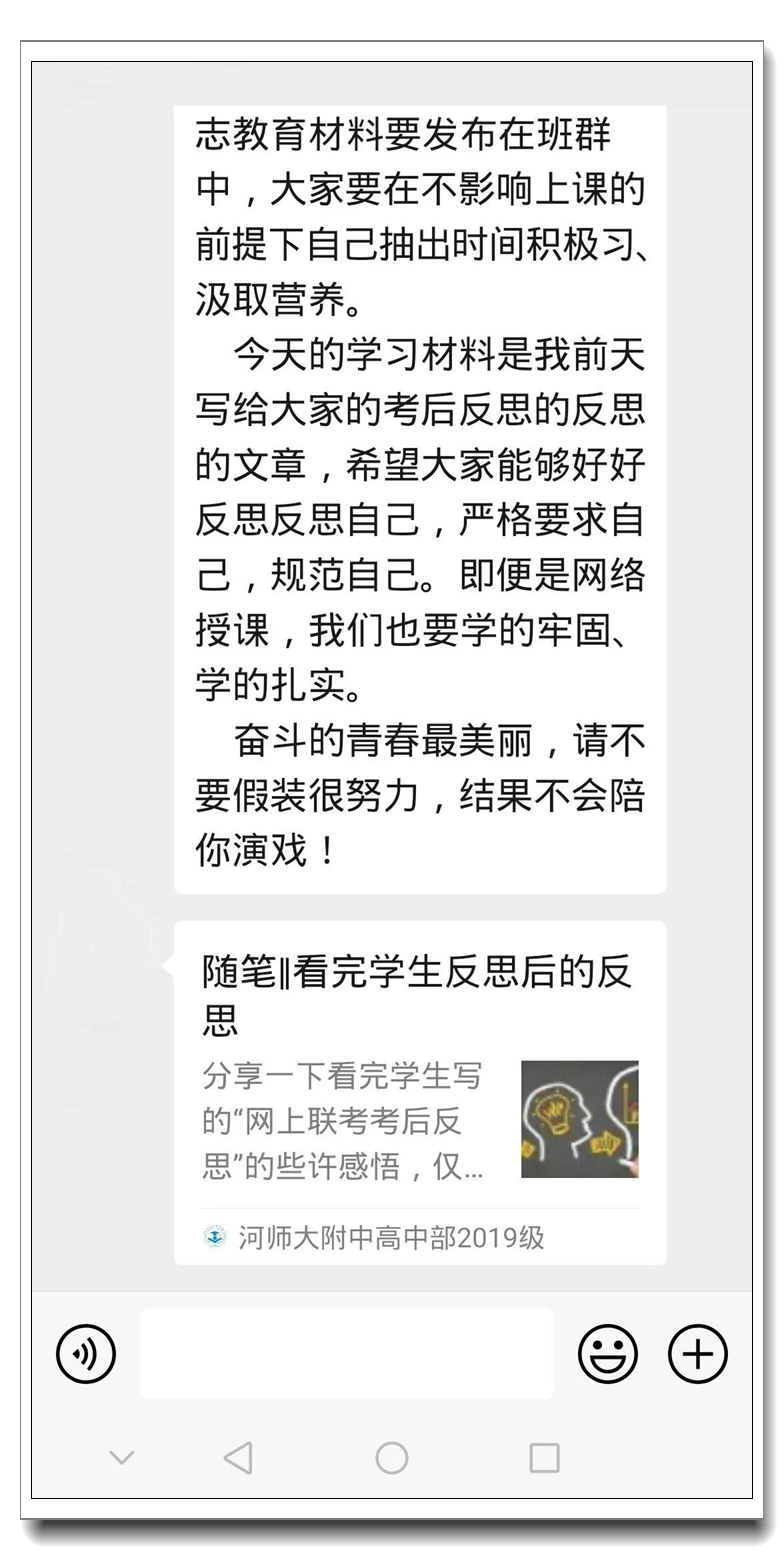Open the plus attachments menu
The width and height of the screenshot is (784, 1560).
tap(697, 1354)
